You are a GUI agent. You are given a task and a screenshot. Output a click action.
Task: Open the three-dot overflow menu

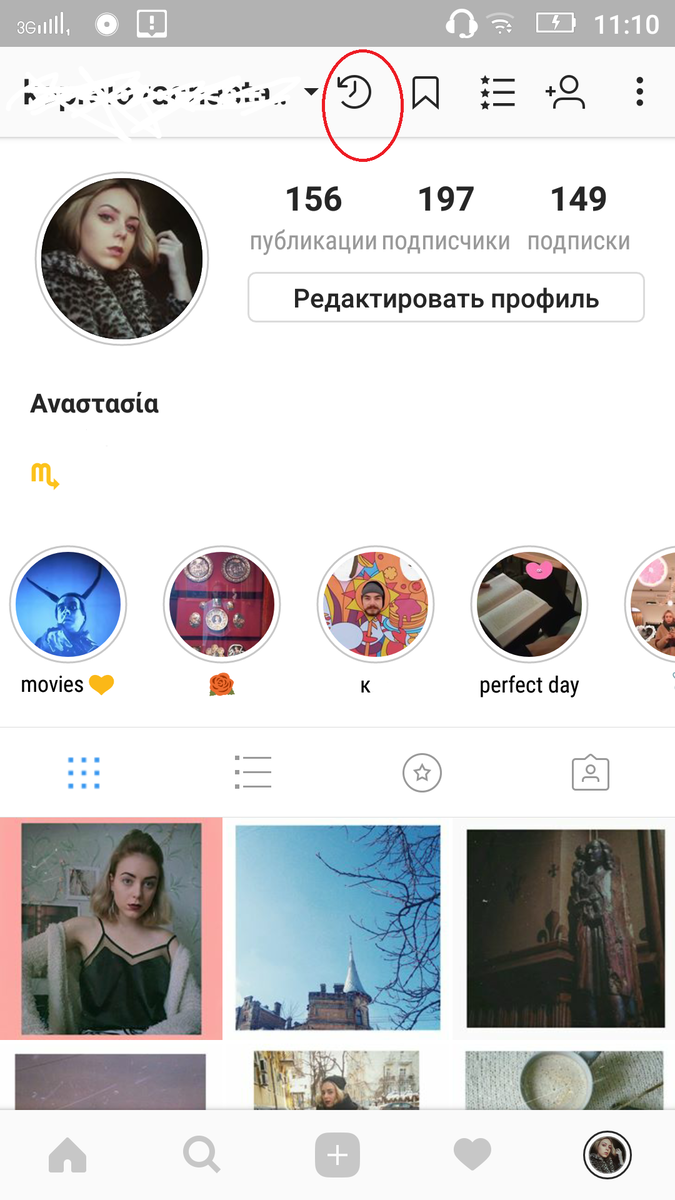(x=640, y=94)
